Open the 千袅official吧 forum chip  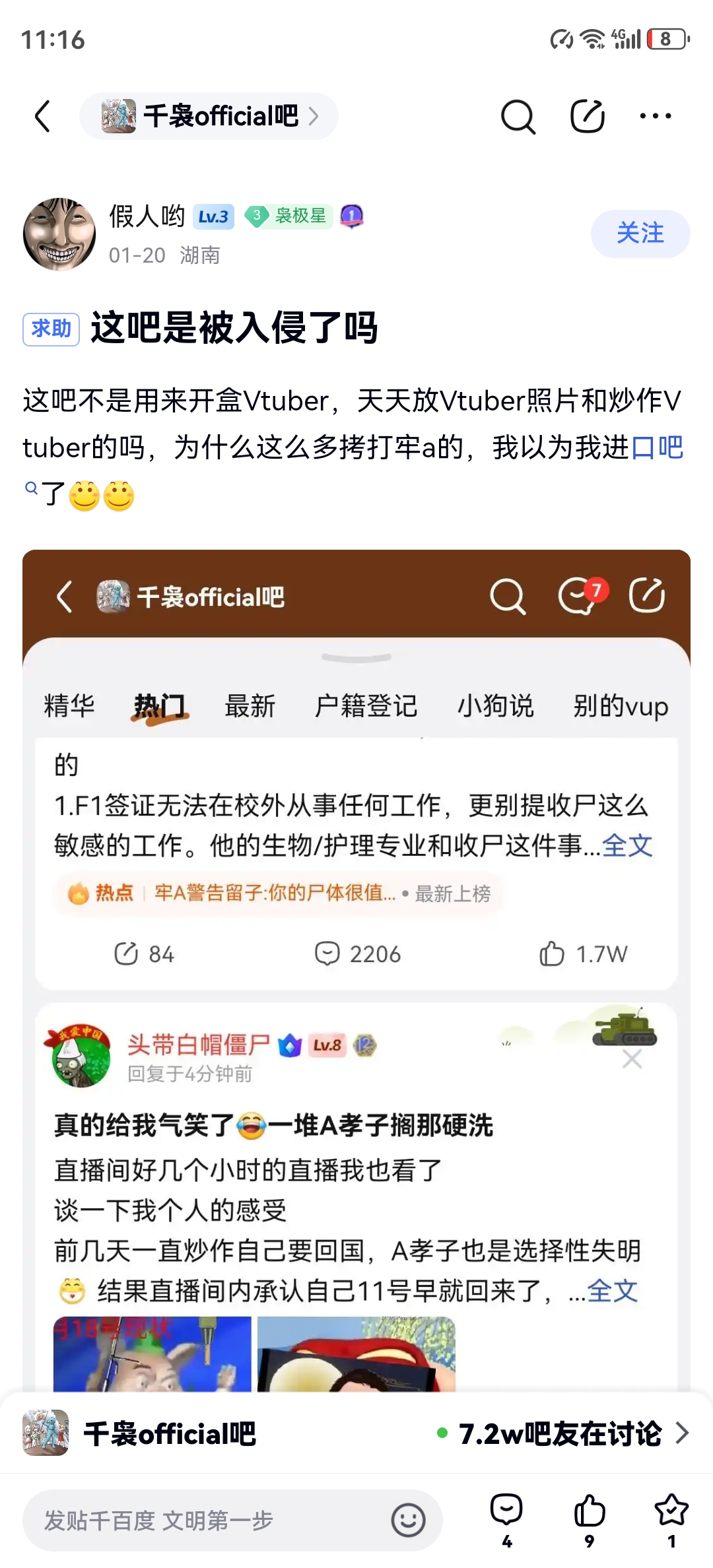209,116
